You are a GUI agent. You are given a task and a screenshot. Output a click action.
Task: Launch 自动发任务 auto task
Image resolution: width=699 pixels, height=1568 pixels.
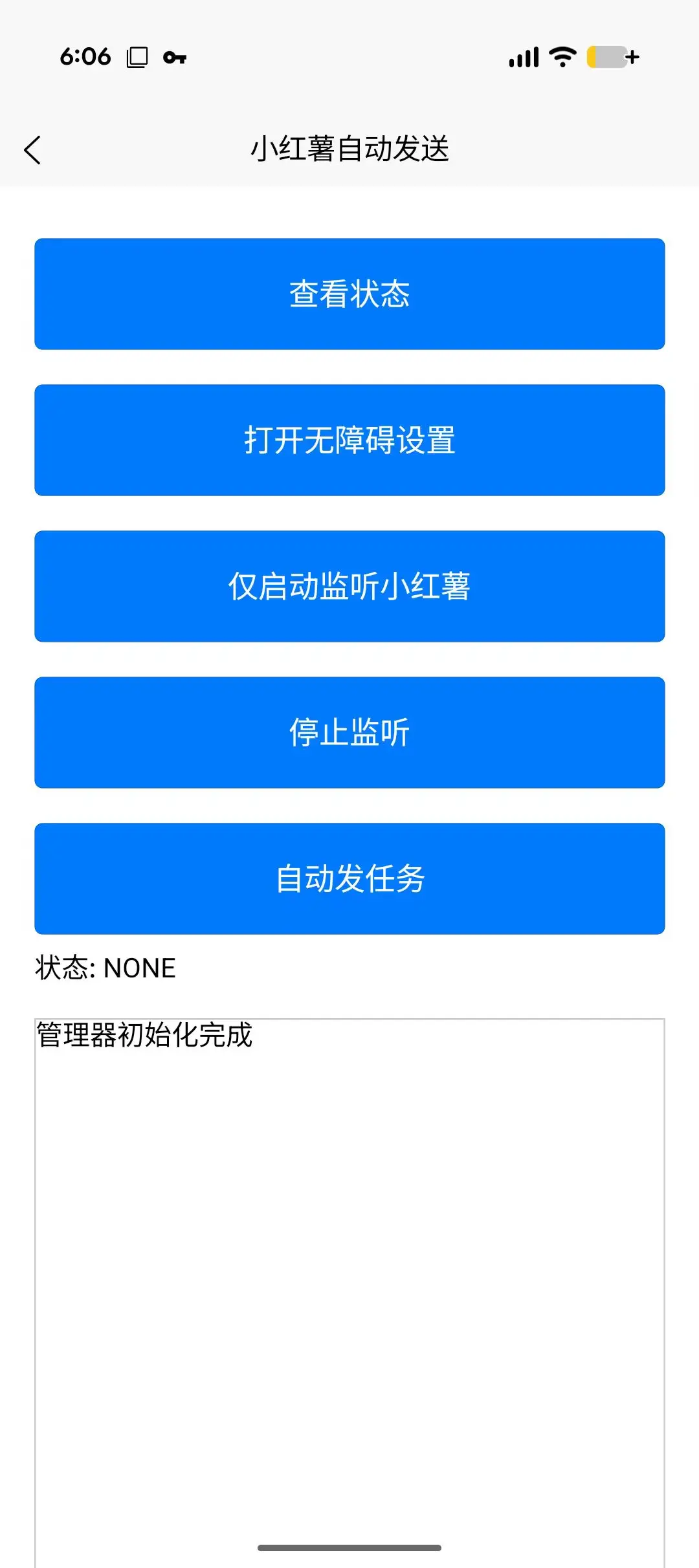coord(349,879)
